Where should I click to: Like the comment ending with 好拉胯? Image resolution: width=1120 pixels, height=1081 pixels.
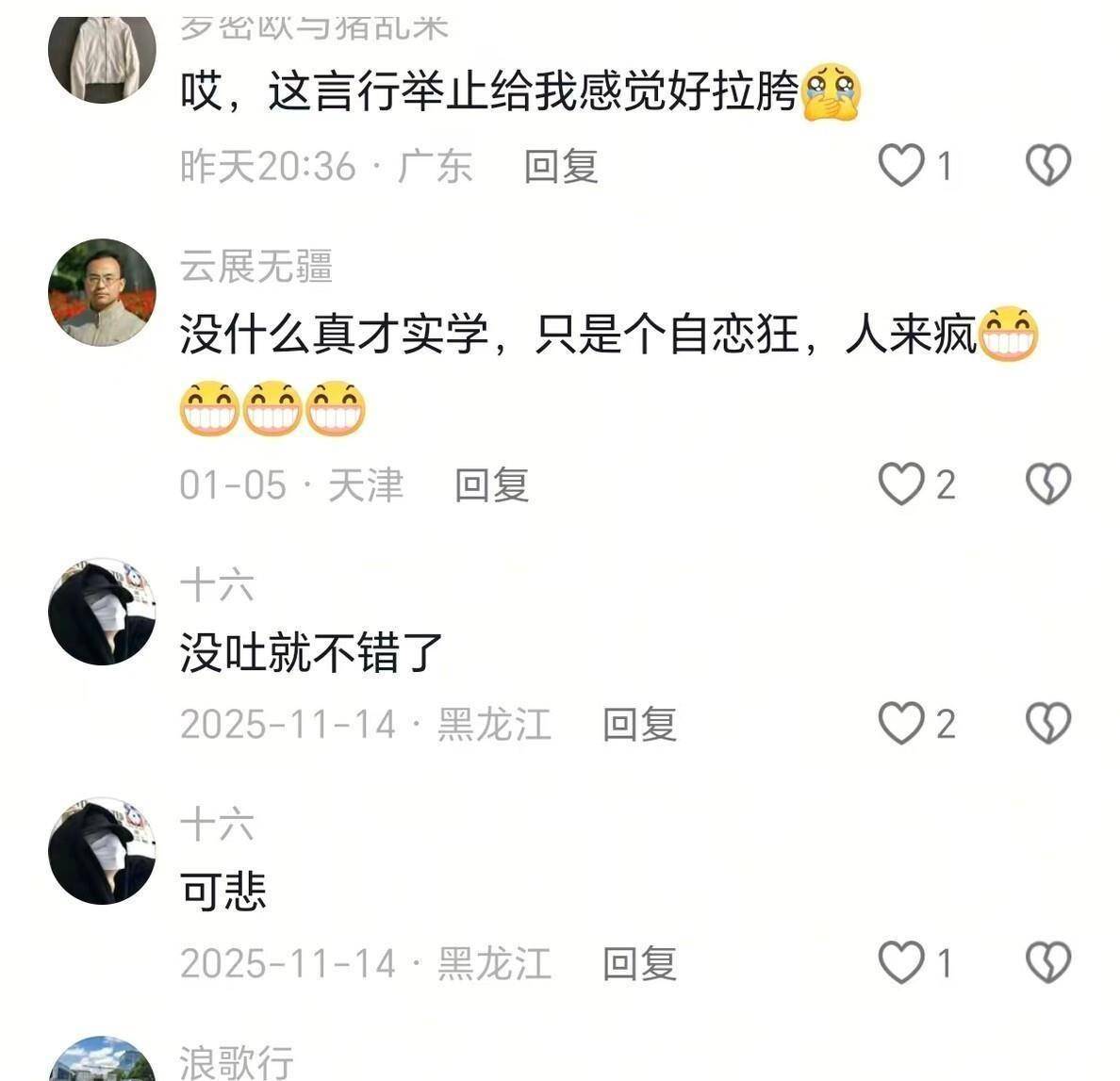tap(901, 166)
